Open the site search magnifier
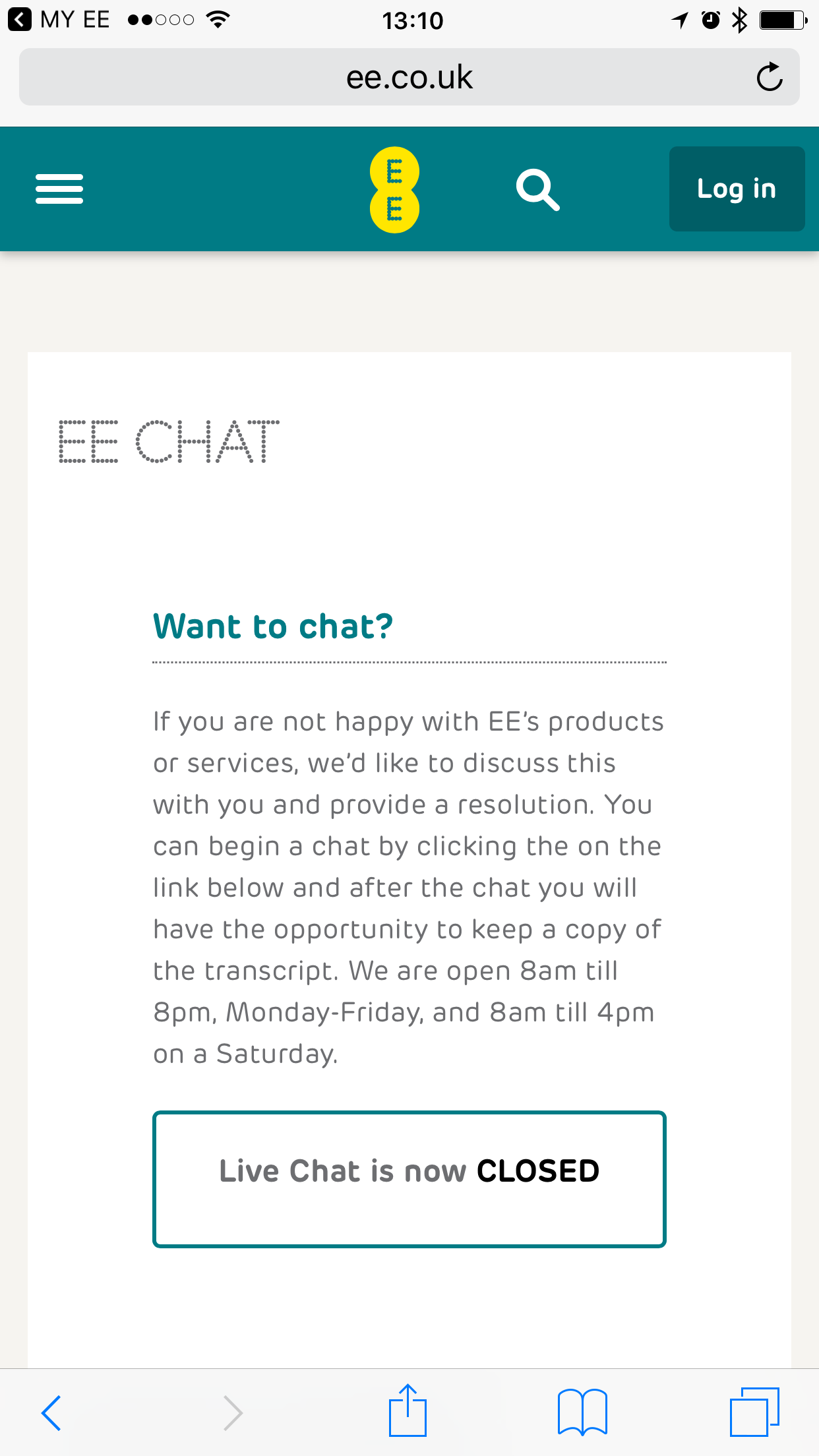Screen dimensions: 819x1456 pyautogui.click(x=538, y=190)
